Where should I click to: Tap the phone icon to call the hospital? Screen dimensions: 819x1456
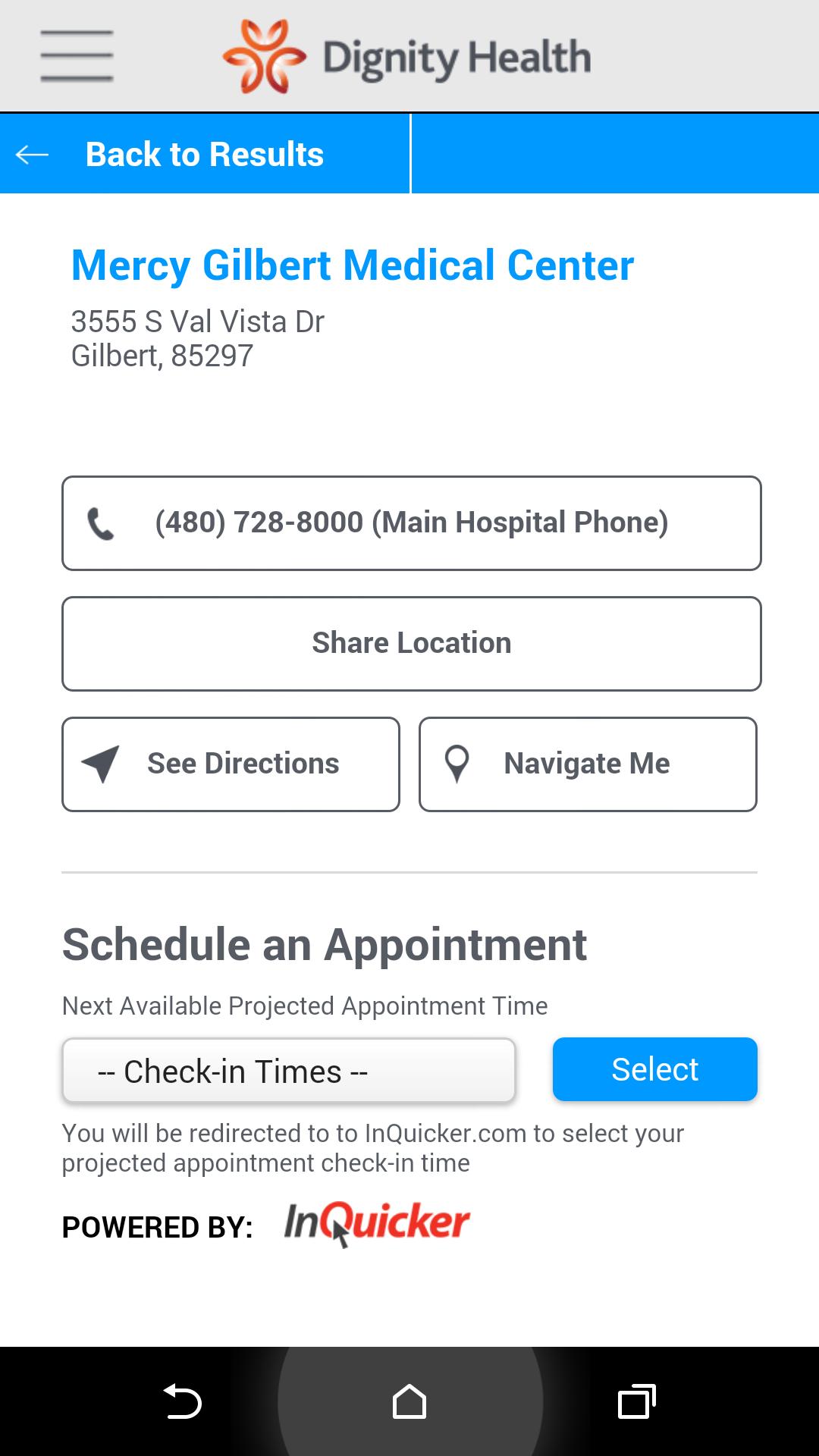[100, 522]
